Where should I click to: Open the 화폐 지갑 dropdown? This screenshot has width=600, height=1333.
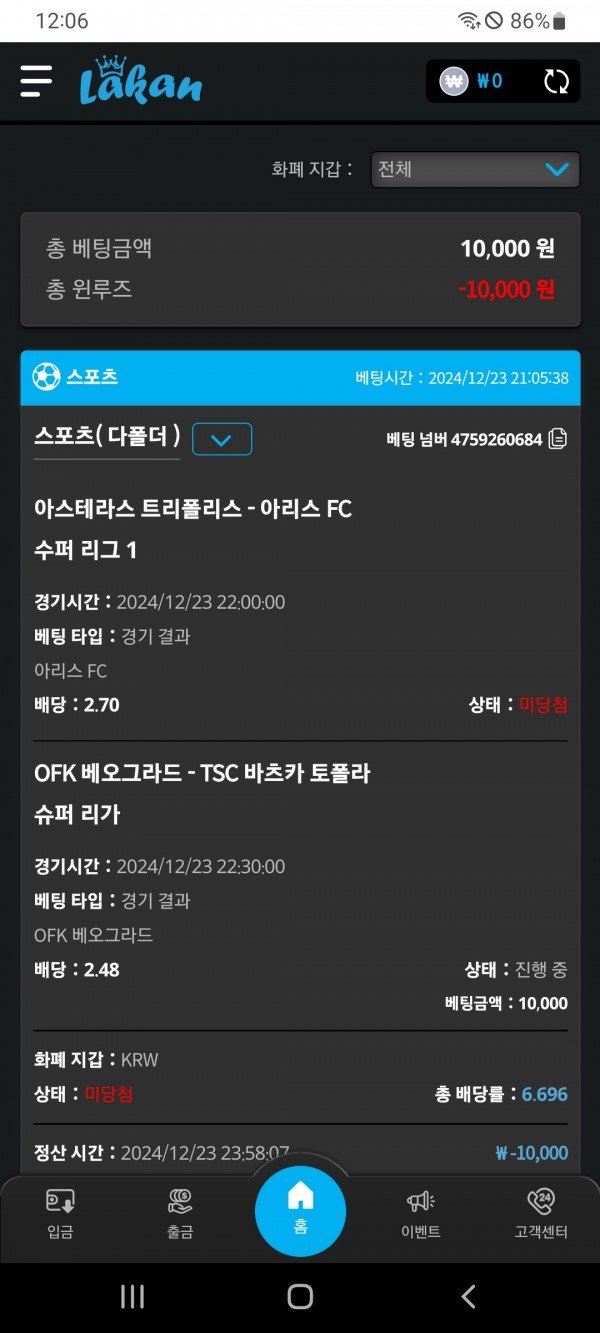click(475, 169)
